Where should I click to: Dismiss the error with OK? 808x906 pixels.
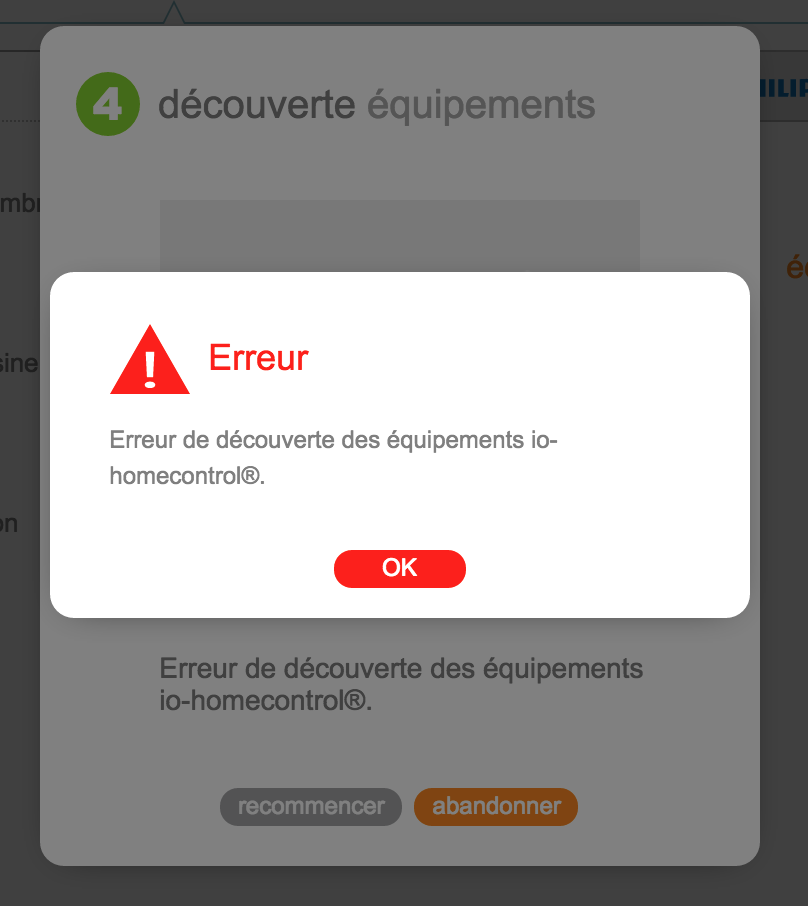399,568
